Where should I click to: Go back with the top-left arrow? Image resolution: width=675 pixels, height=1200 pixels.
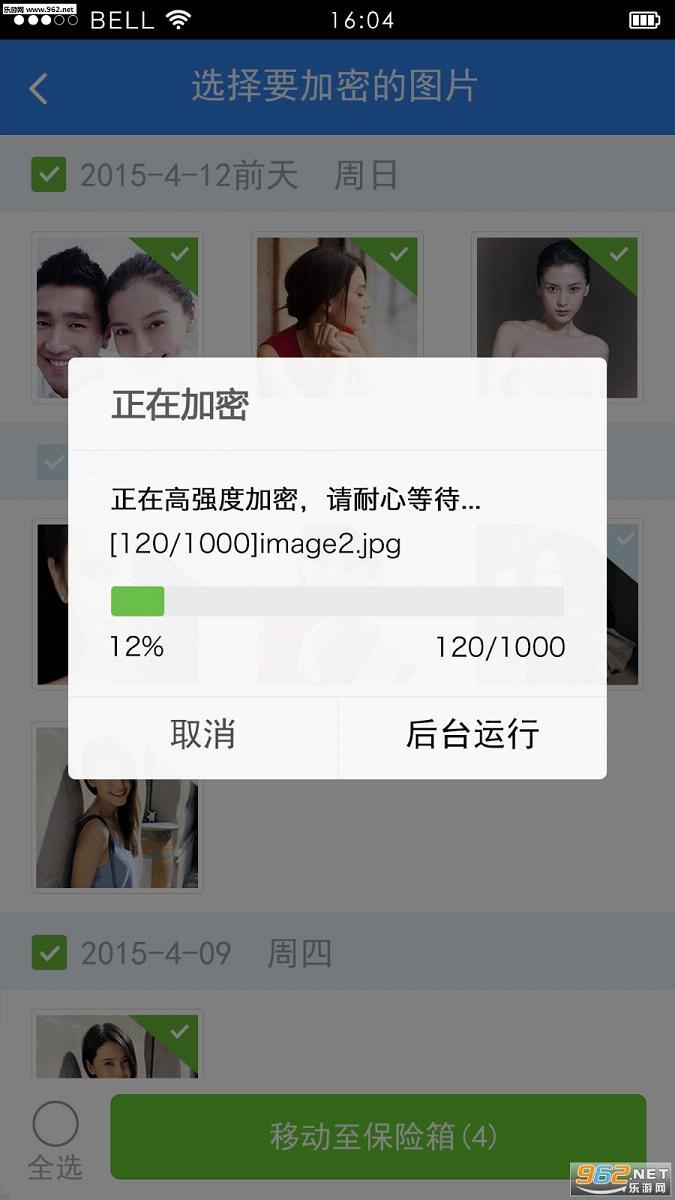[x=38, y=88]
